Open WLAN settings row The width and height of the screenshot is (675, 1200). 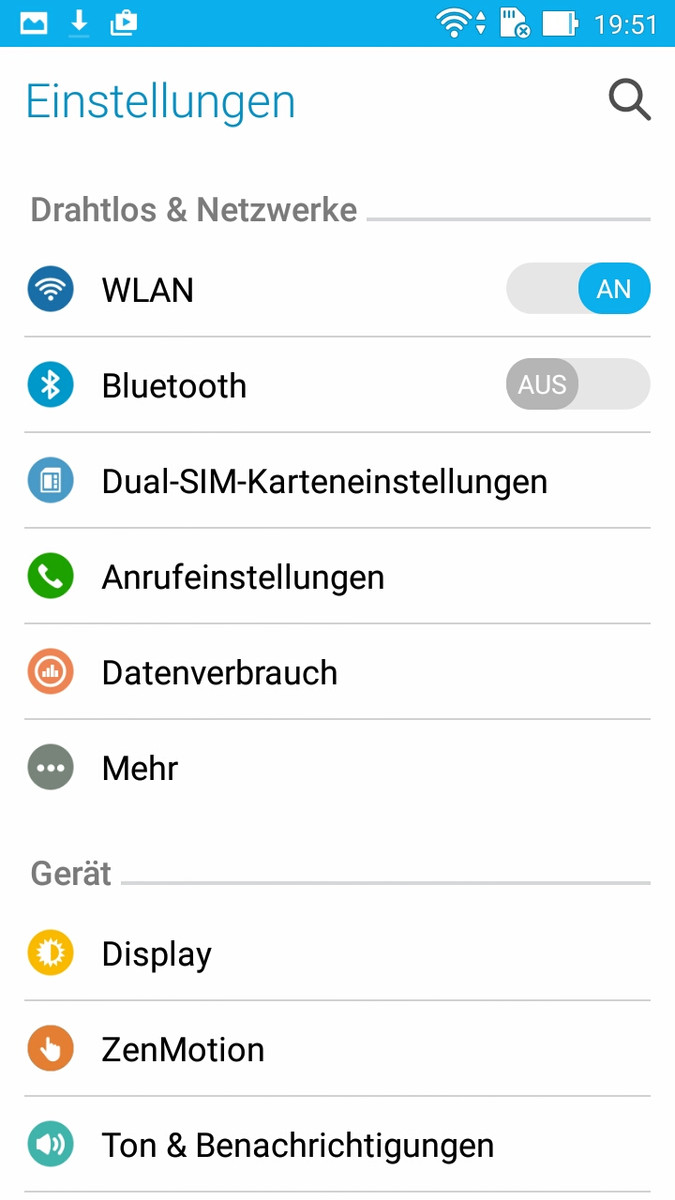[x=338, y=290]
